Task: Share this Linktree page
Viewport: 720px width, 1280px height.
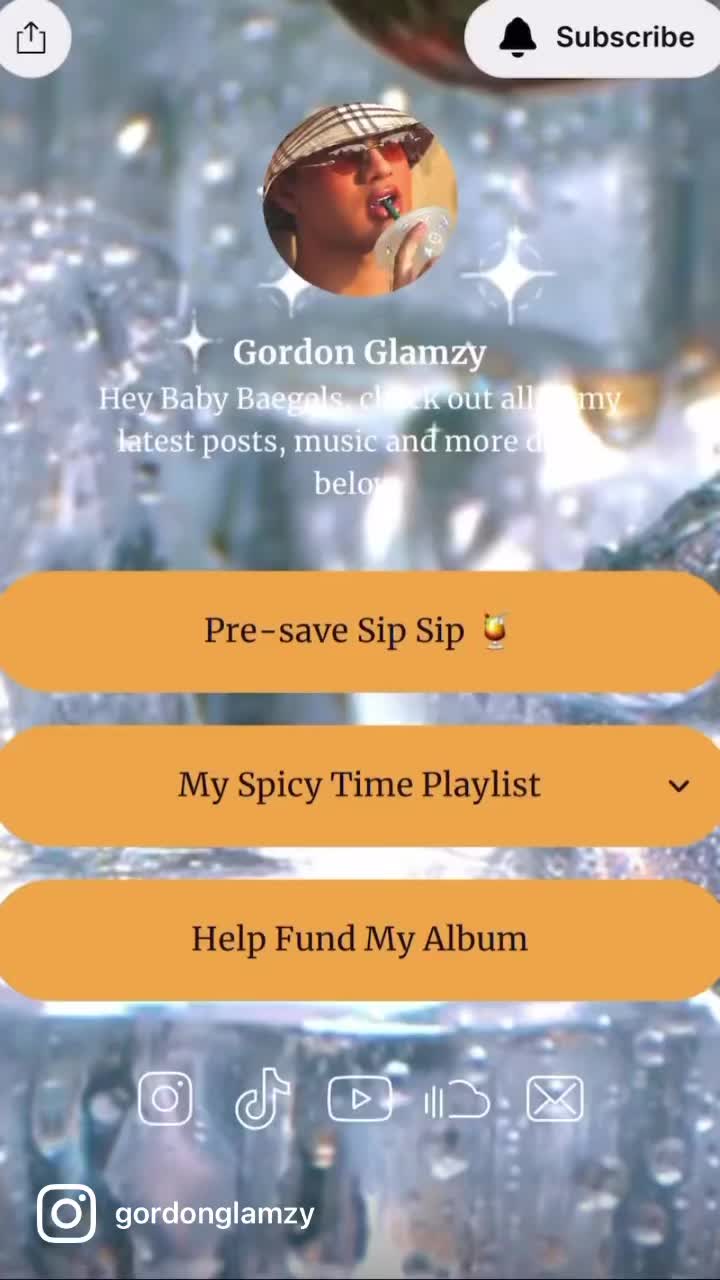Action: tap(31, 38)
